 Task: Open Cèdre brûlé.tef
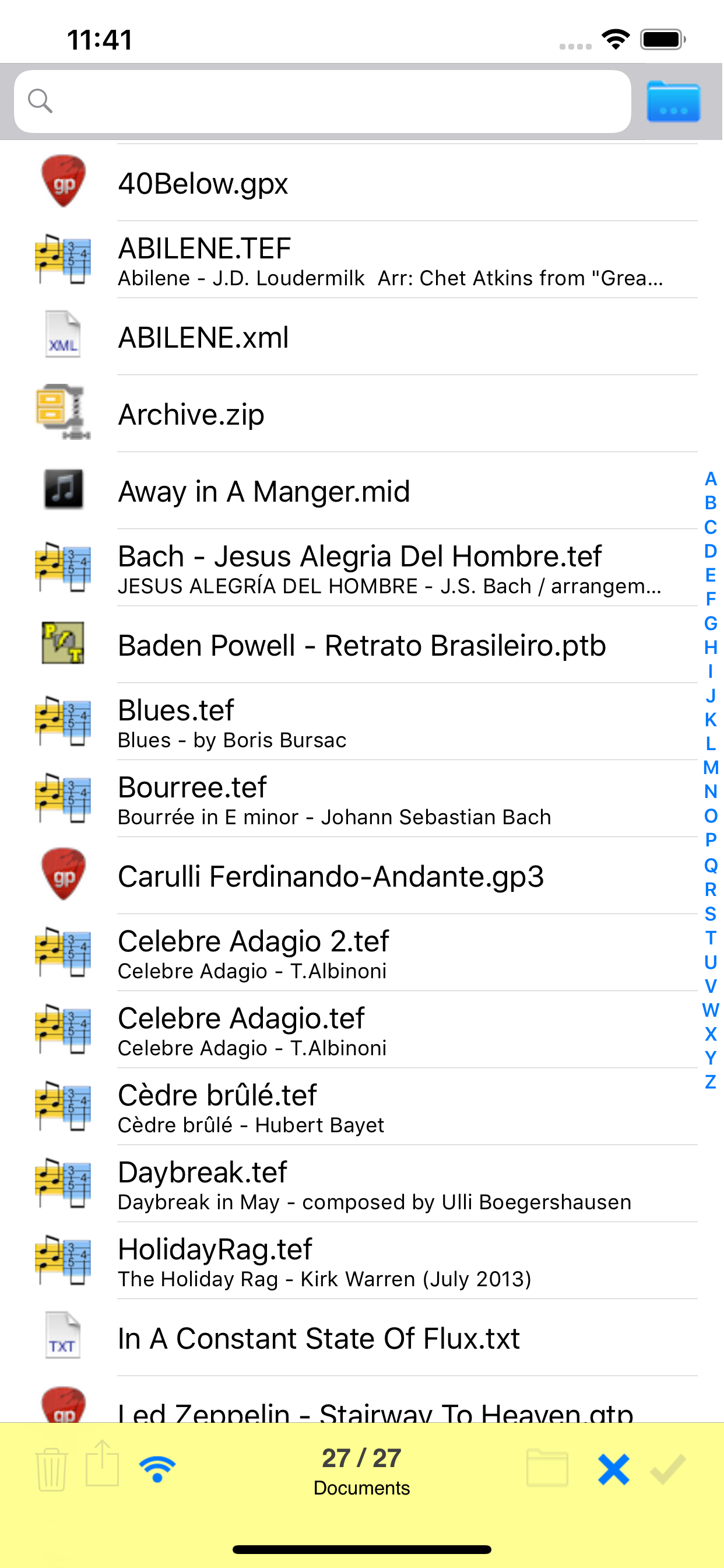[365, 1107]
